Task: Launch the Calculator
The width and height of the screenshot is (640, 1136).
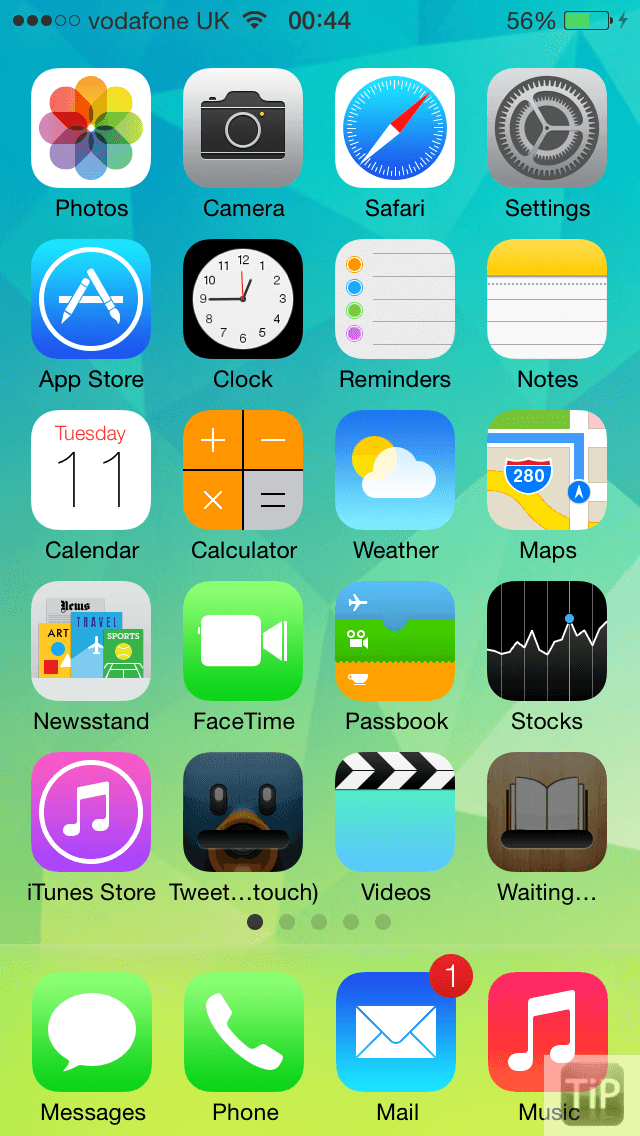Action: 243,470
